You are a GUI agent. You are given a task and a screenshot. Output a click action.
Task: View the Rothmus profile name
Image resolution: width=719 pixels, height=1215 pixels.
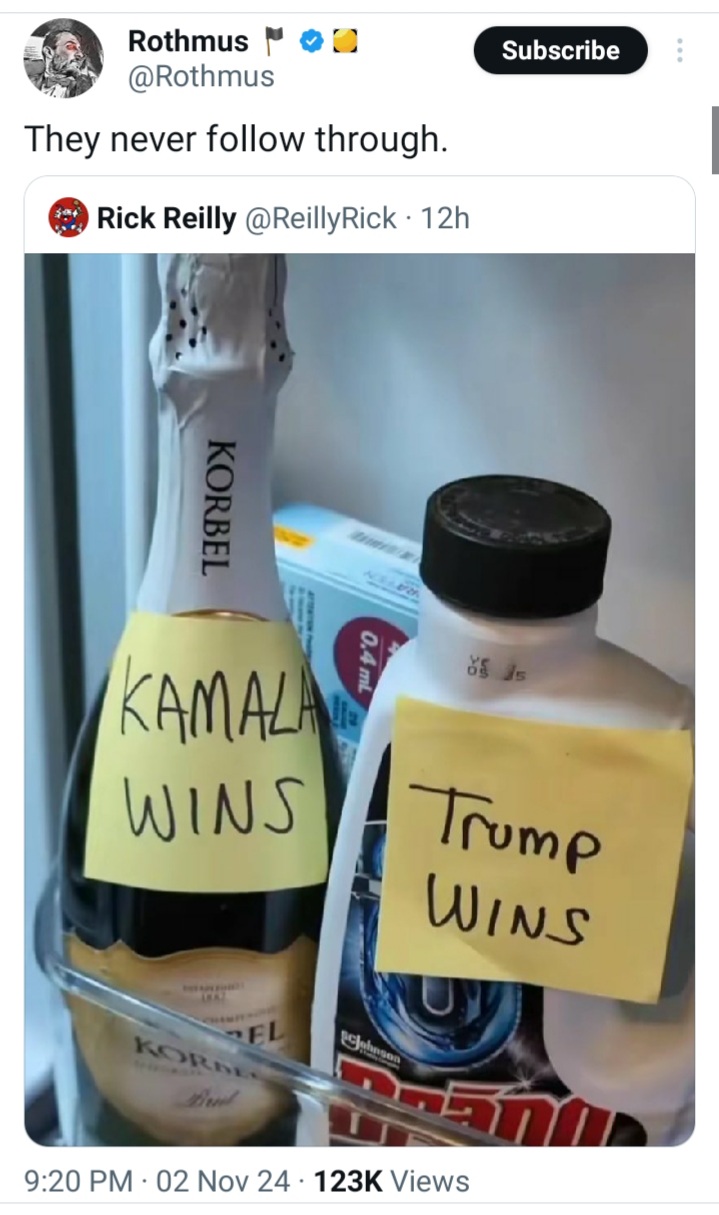(188, 41)
